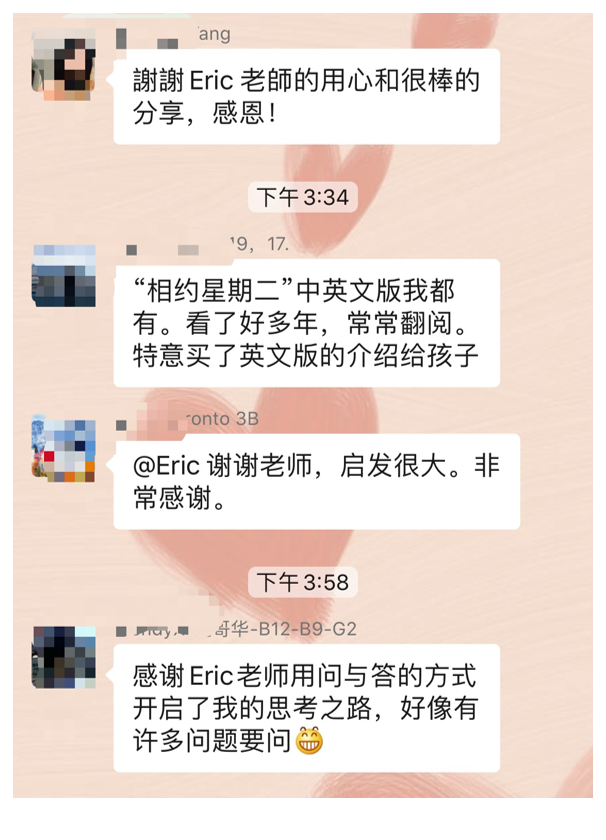This screenshot has height=840, width=606.
Task: Open avatar beside the 问与答 message
Action: tap(64, 657)
